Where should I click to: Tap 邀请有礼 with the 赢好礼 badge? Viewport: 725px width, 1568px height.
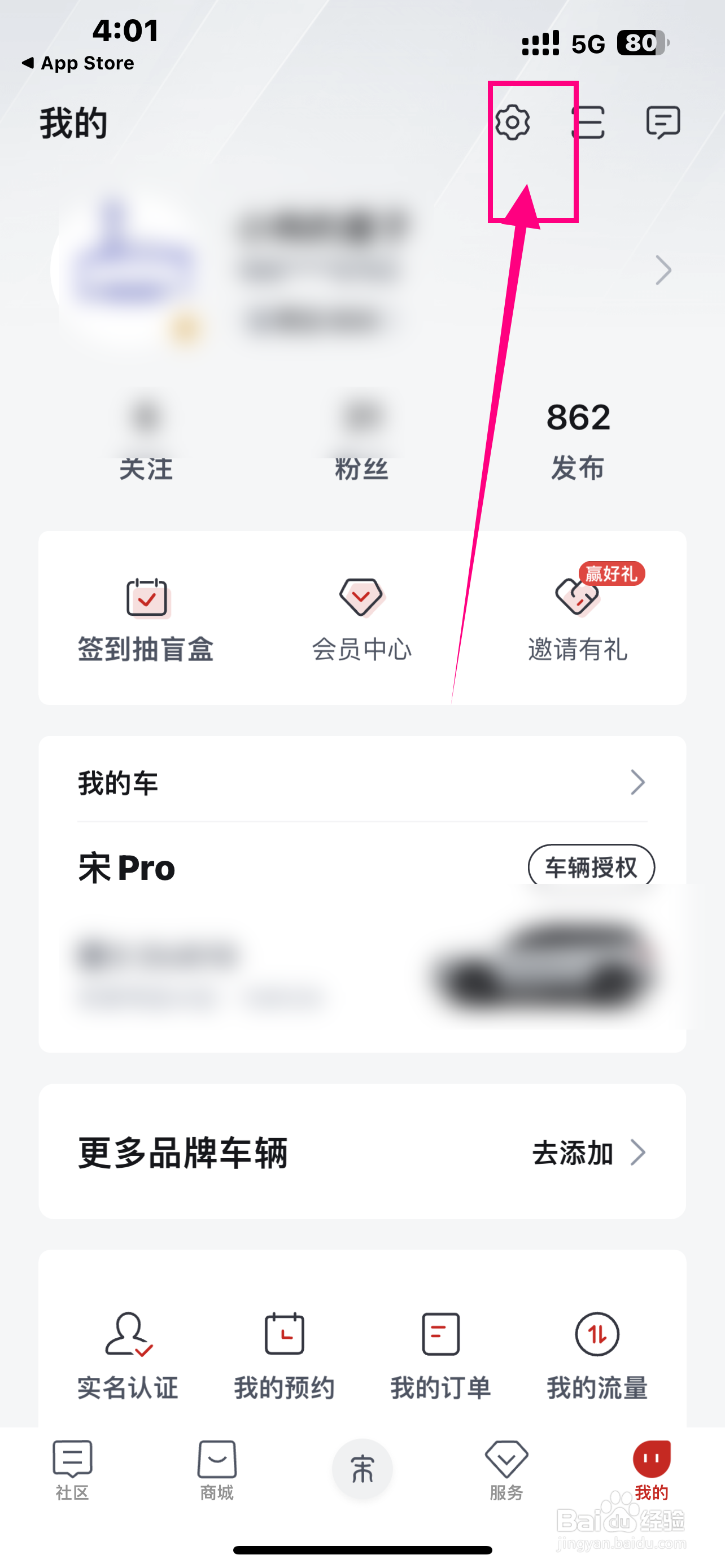coord(577,598)
